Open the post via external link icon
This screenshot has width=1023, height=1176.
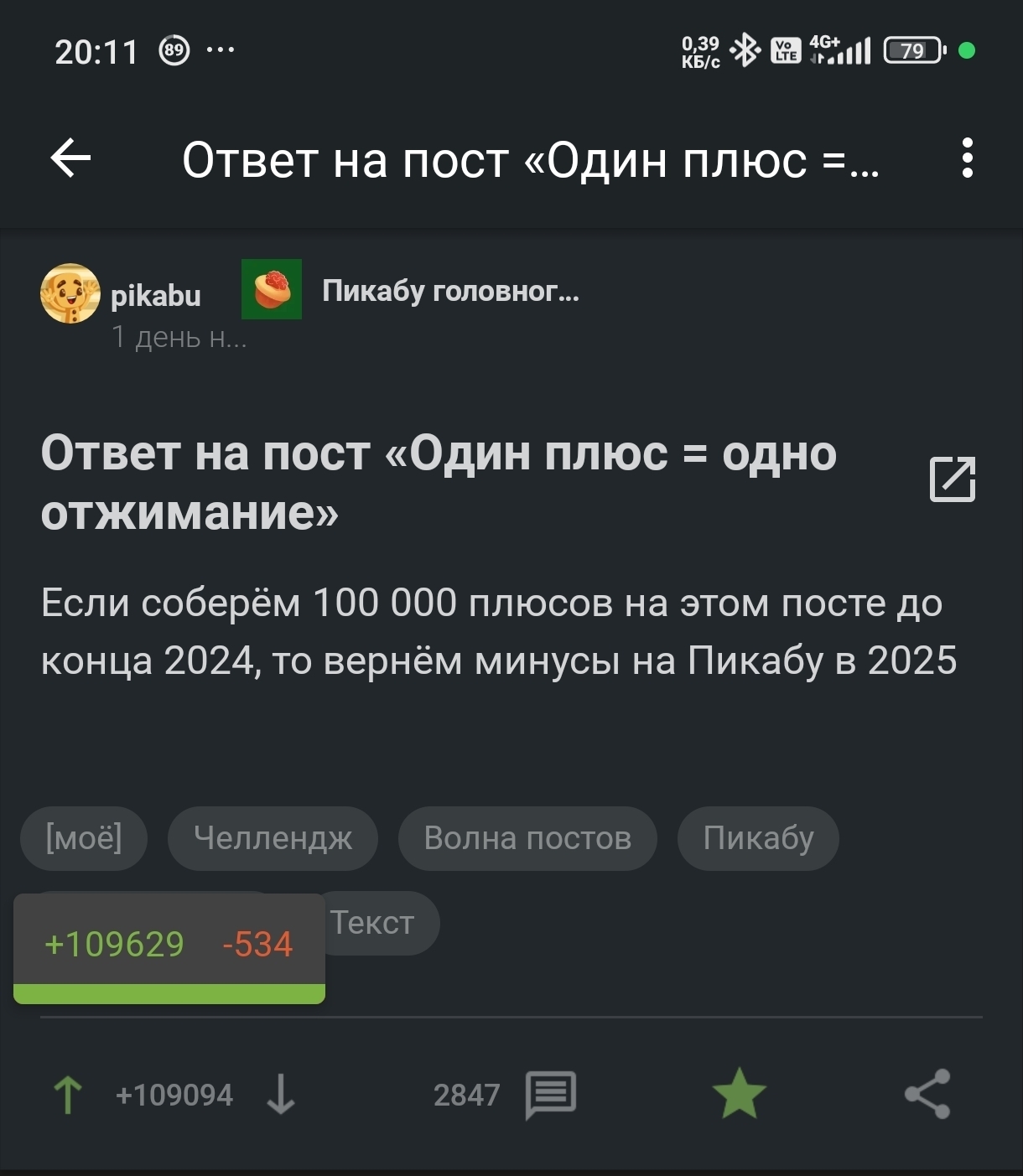[953, 480]
